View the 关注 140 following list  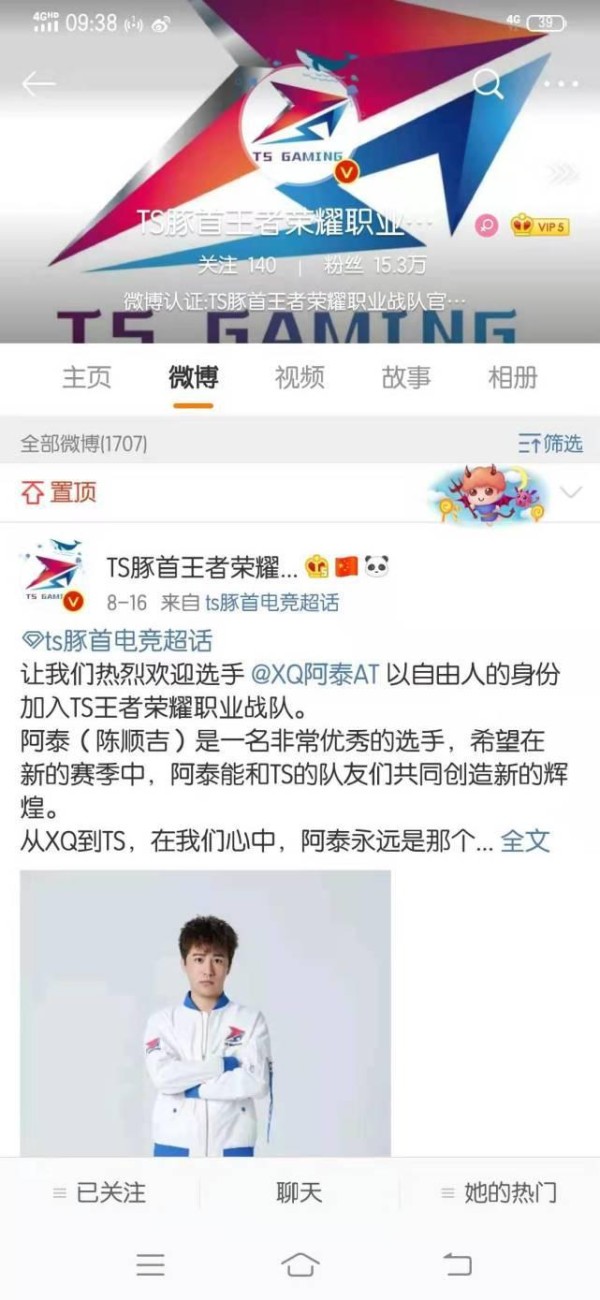tap(236, 265)
